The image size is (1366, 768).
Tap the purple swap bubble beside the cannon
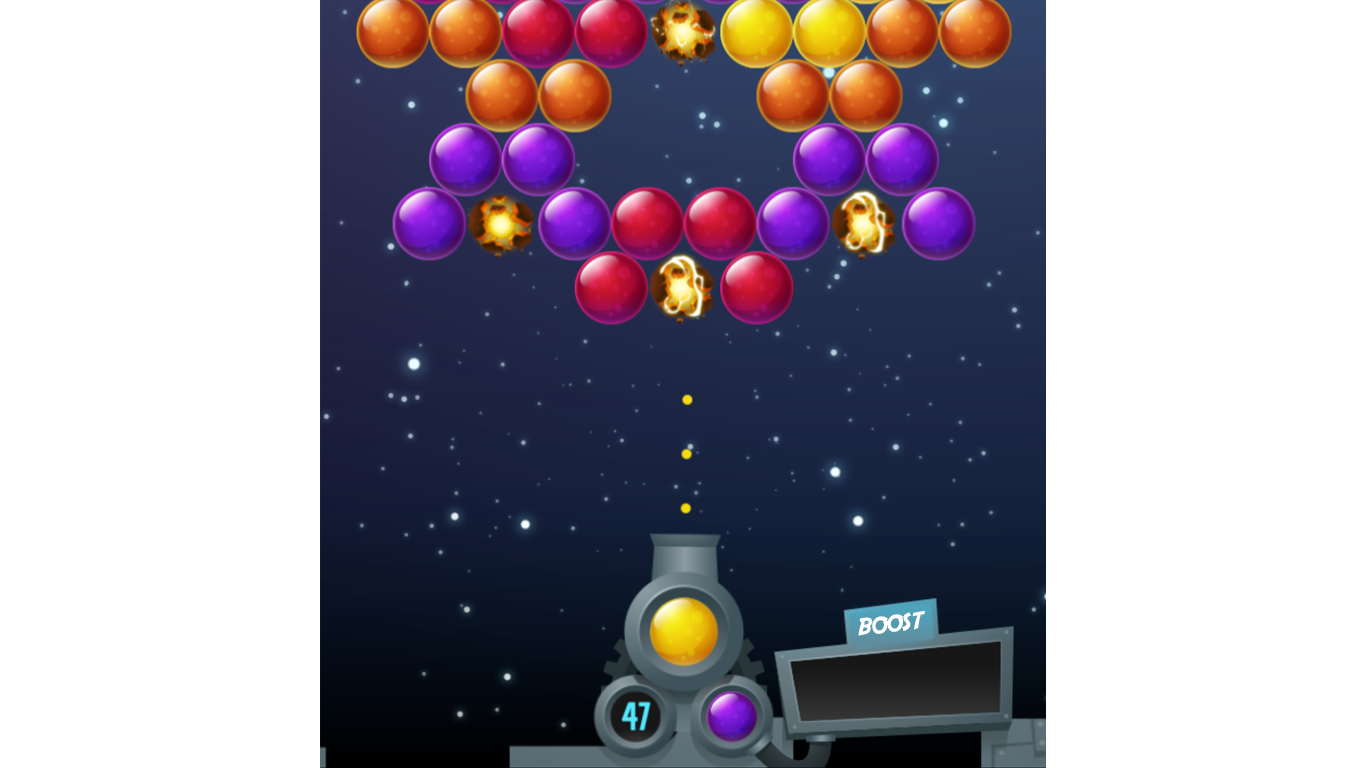(x=731, y=716)
